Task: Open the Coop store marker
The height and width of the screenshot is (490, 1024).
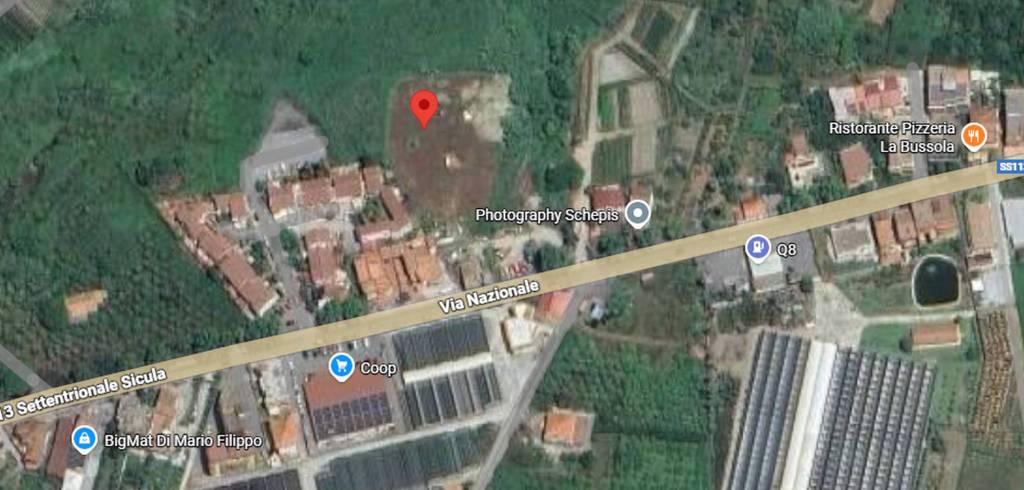Action: (342, 367)
